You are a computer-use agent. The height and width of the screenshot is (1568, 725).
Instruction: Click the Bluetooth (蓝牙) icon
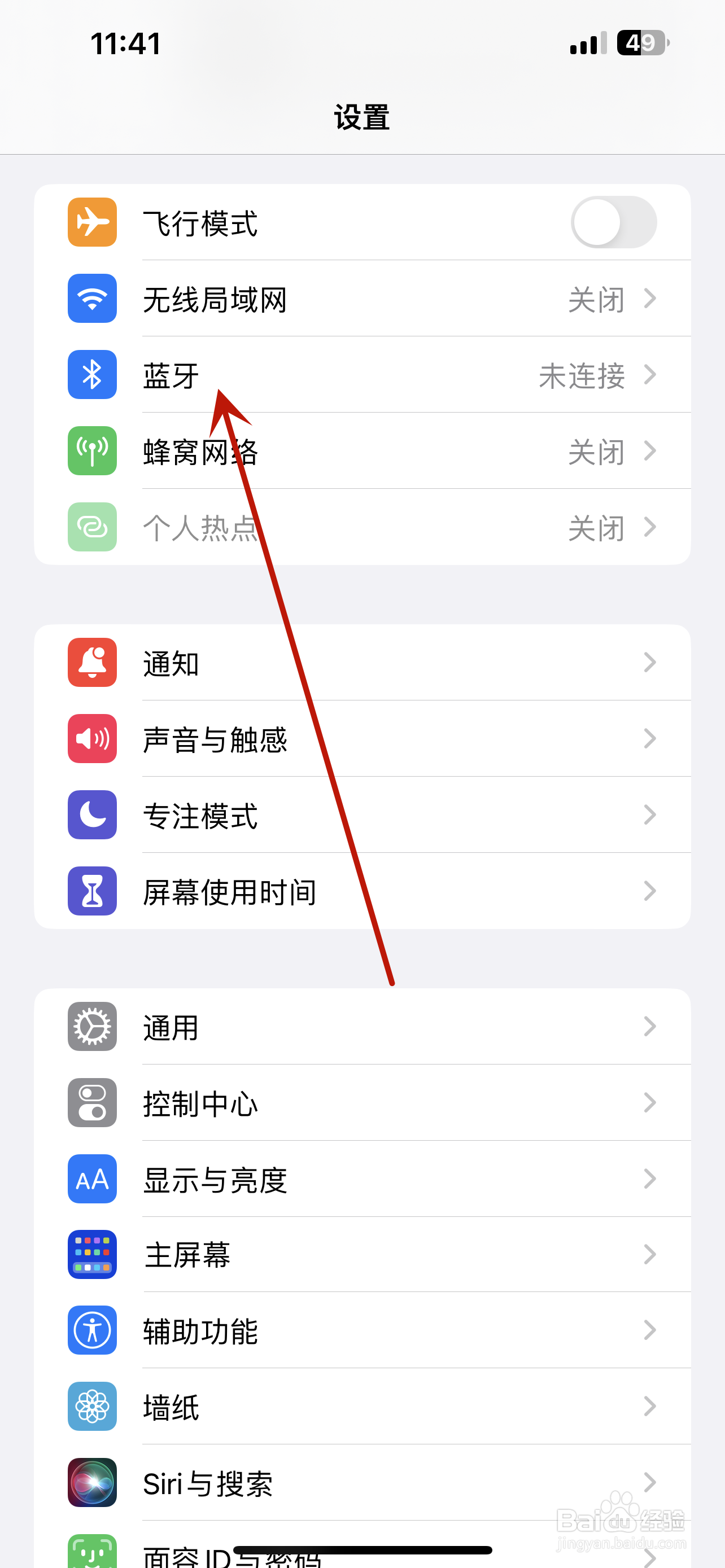click(x=91, y=375)
